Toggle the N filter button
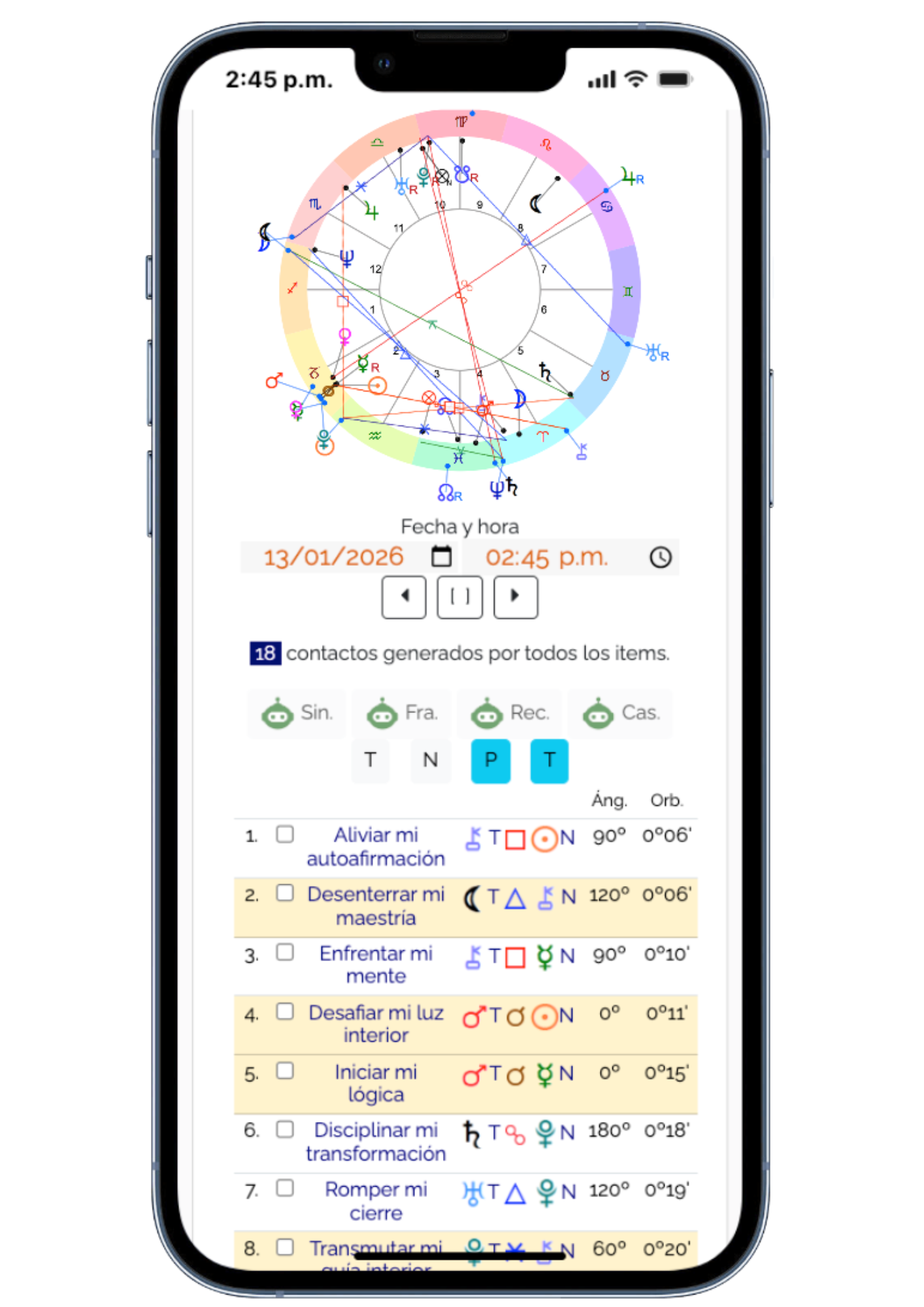924x1307 pixels. [x=430, y=760]
